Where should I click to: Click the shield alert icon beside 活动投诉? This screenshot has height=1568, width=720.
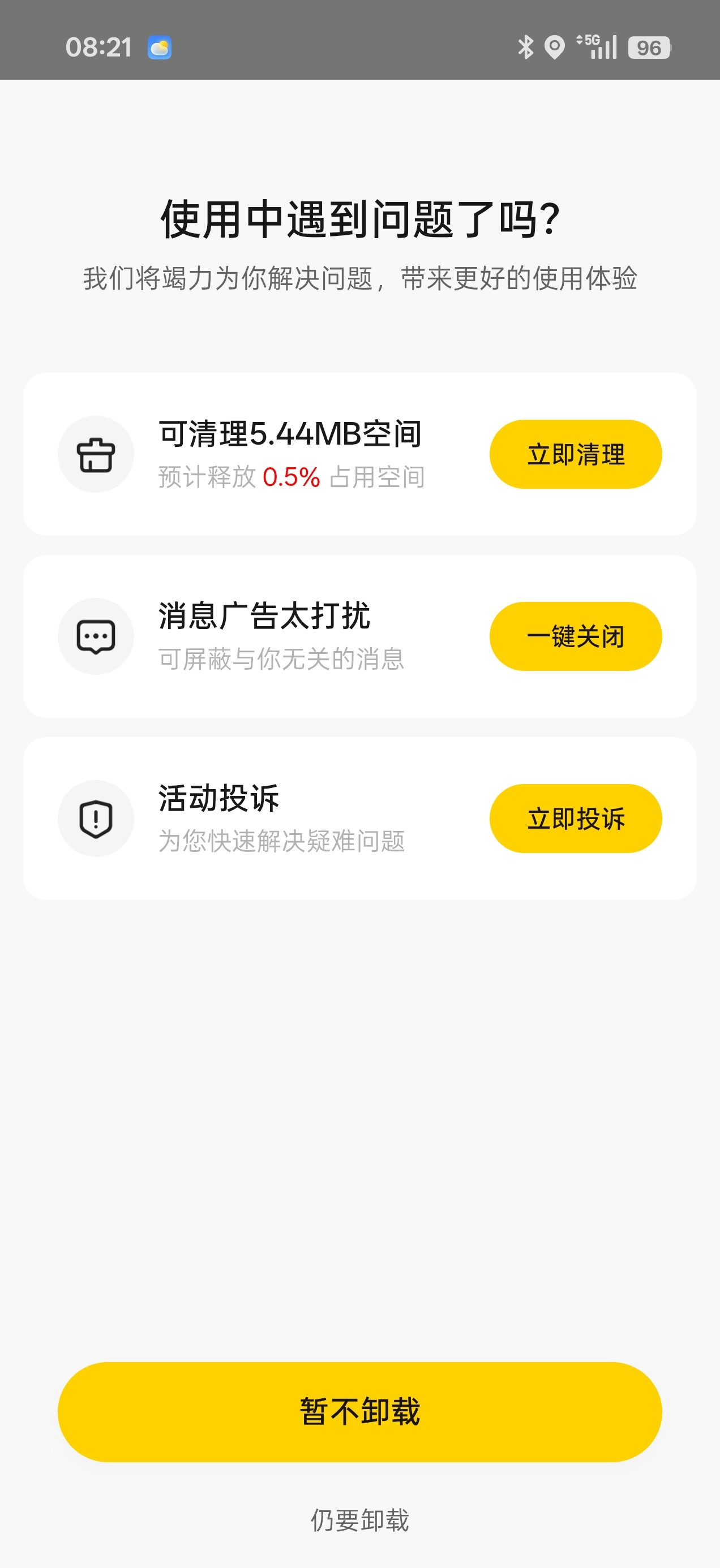click(x=96, y=818)
